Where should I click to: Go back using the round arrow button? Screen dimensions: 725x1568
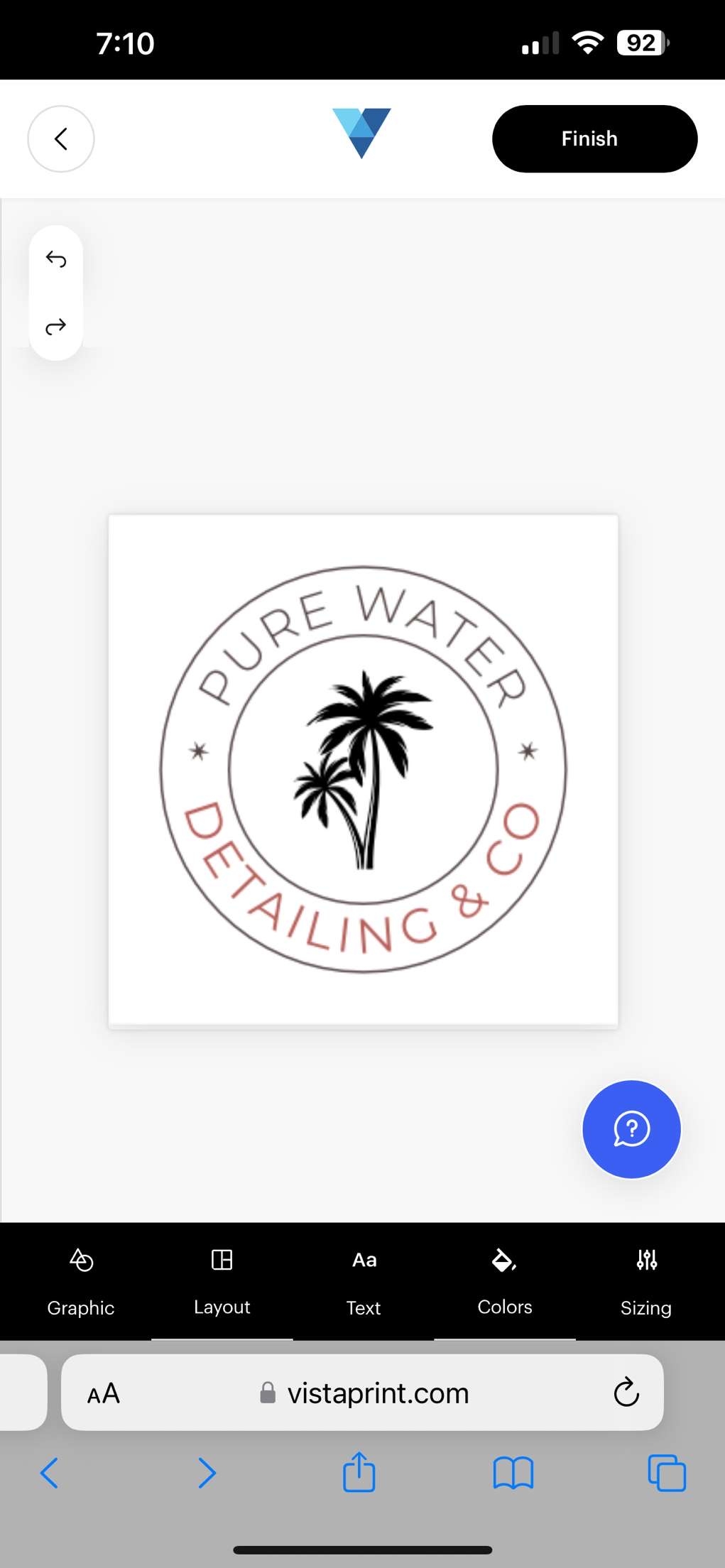pos(61,138)
